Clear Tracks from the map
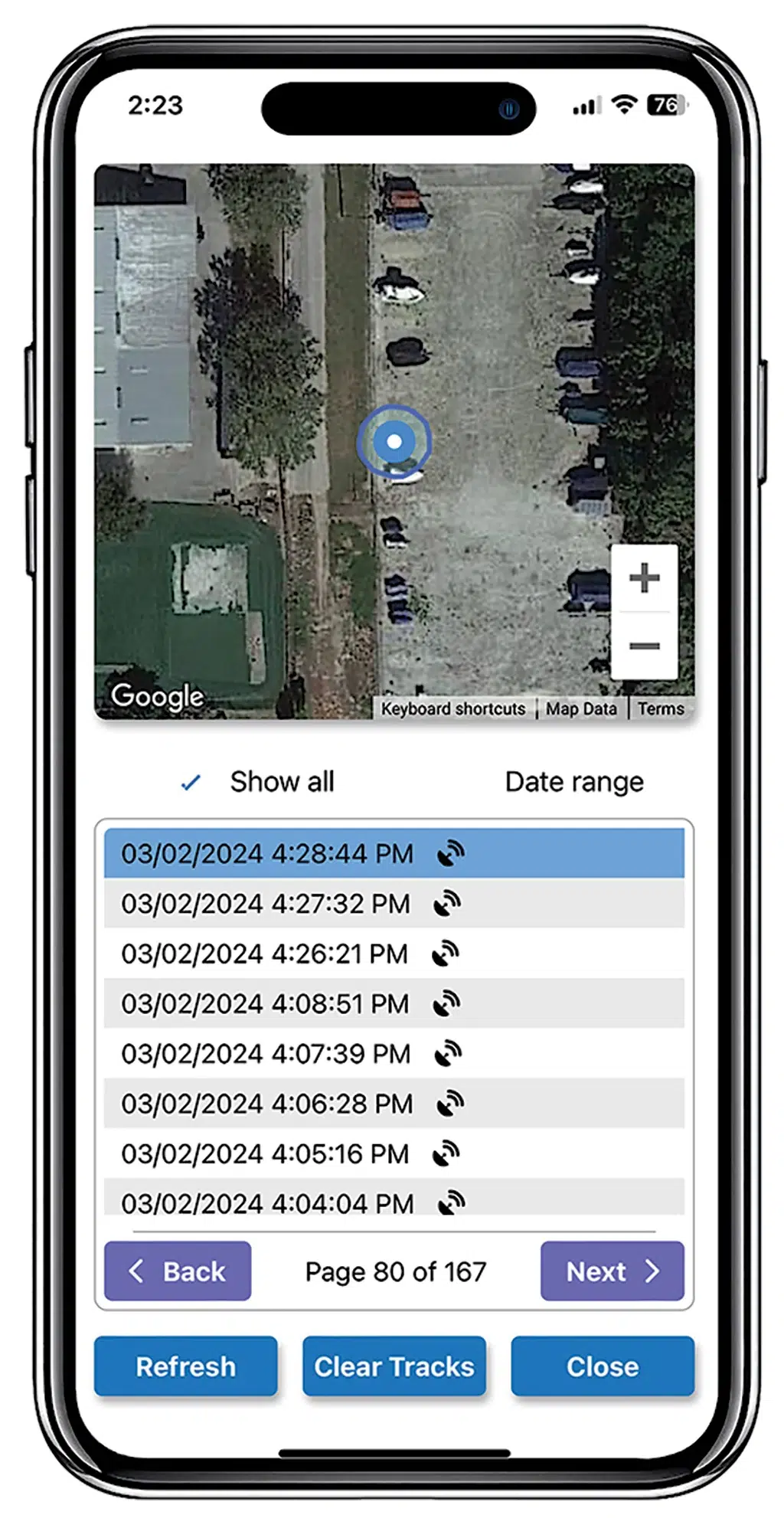 [394, 1366]
